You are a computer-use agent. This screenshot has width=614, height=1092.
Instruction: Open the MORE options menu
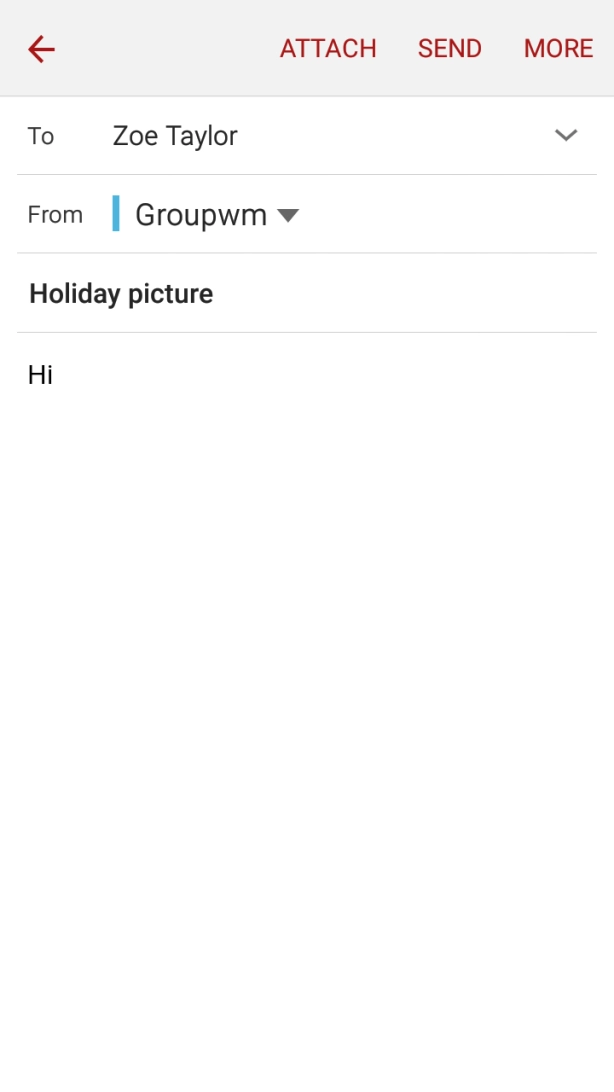pyautogui.click(x=558, y=49)
